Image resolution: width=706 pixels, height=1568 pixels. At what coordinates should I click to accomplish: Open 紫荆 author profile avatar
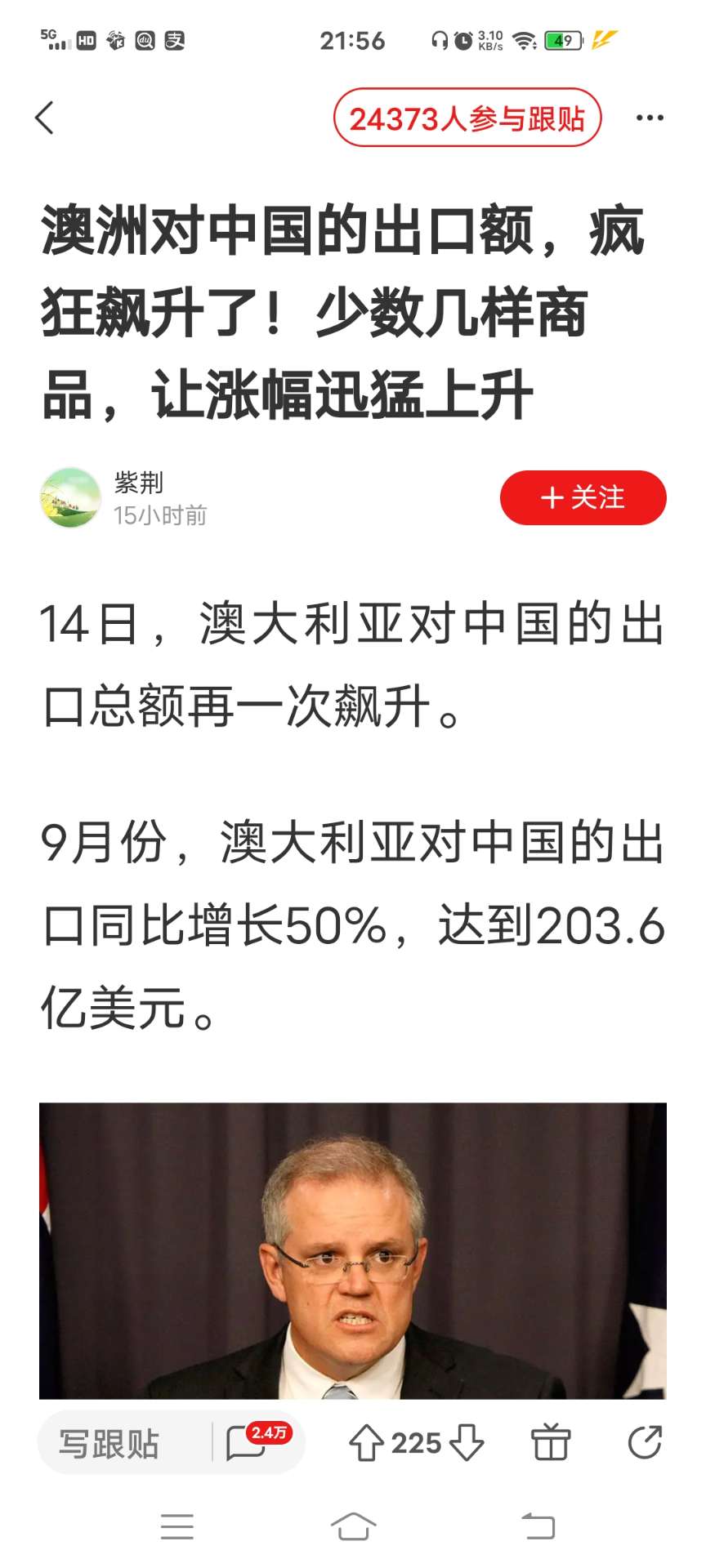point(70,497)
